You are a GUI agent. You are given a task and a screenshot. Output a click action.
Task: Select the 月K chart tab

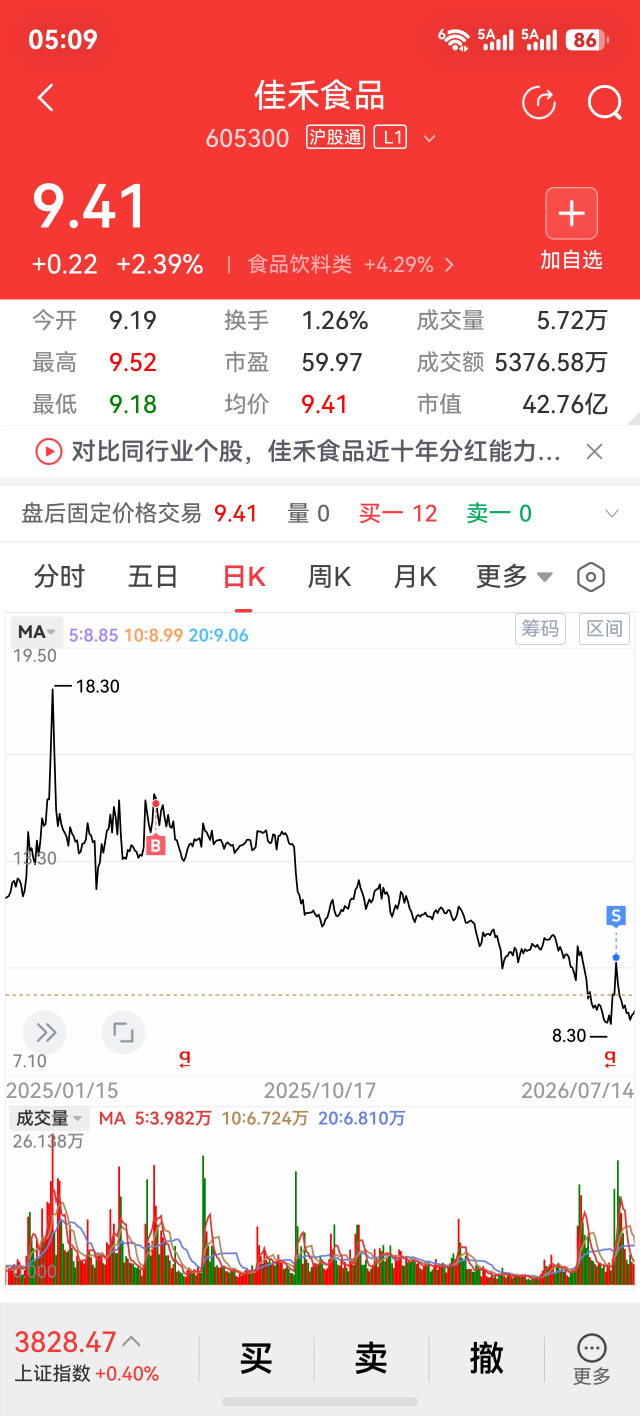pos(415,577)
